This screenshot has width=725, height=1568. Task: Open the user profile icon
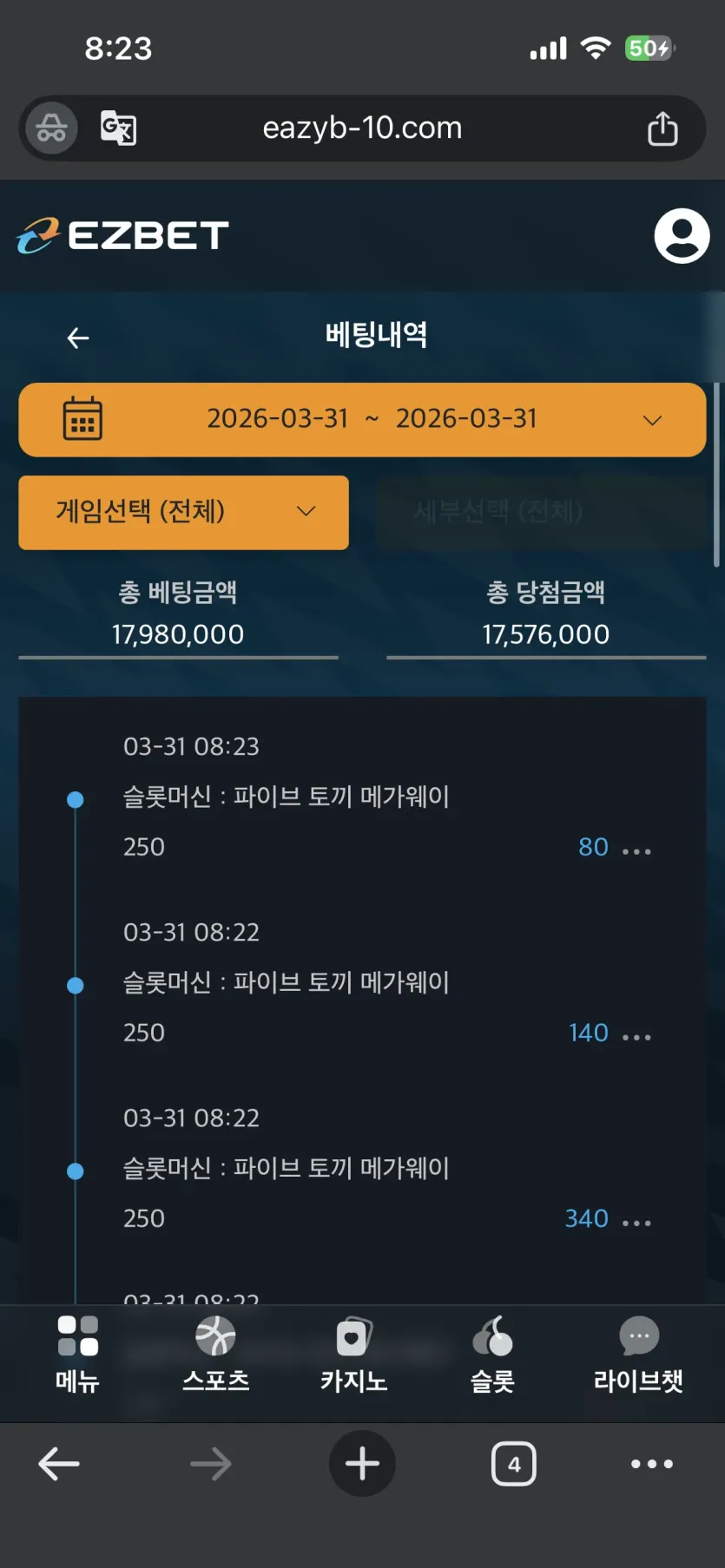[682, 235]
